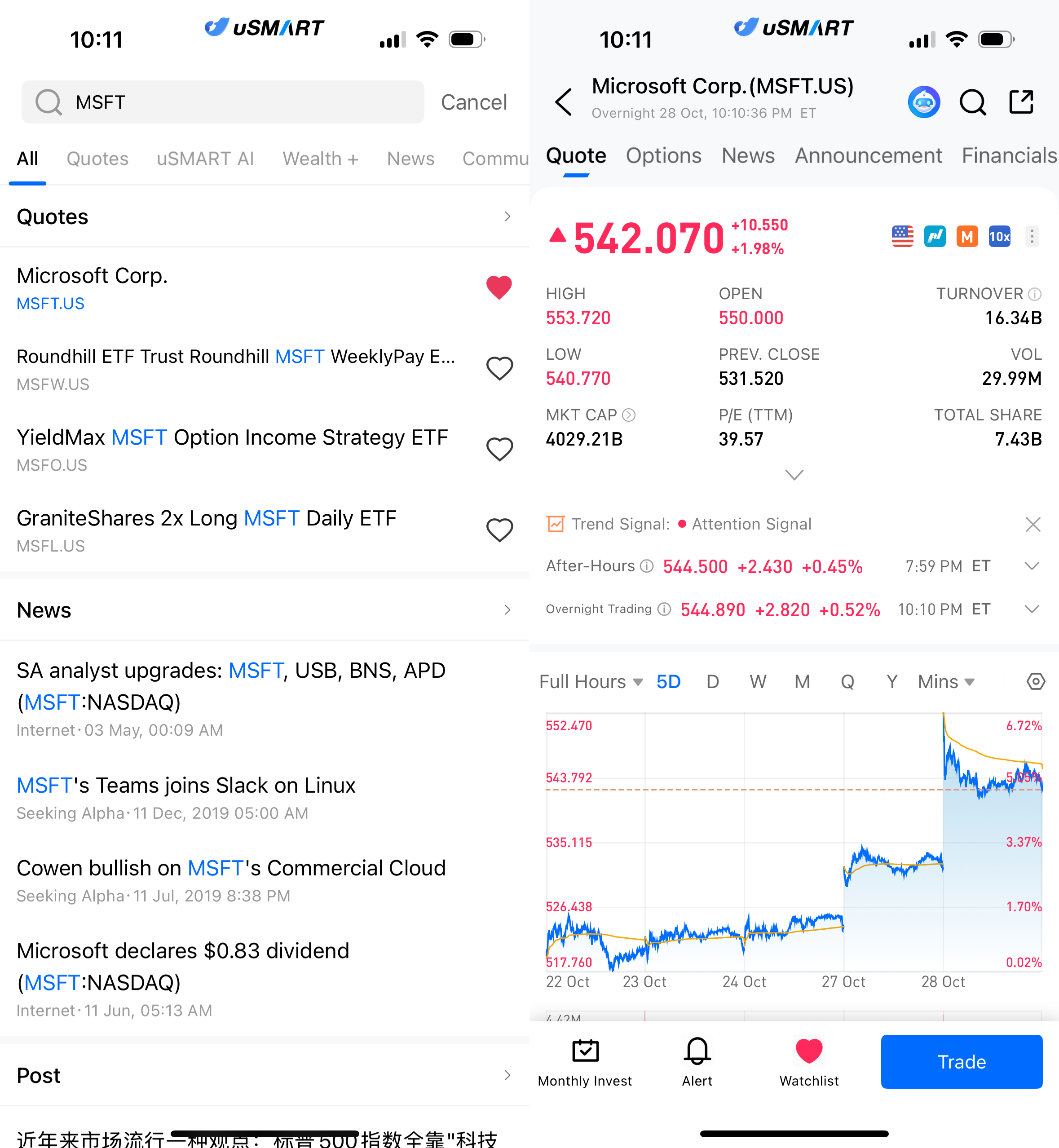The image size is (1059, 1148).
Task: Switch to the Options tab
Action: (663, 156)
